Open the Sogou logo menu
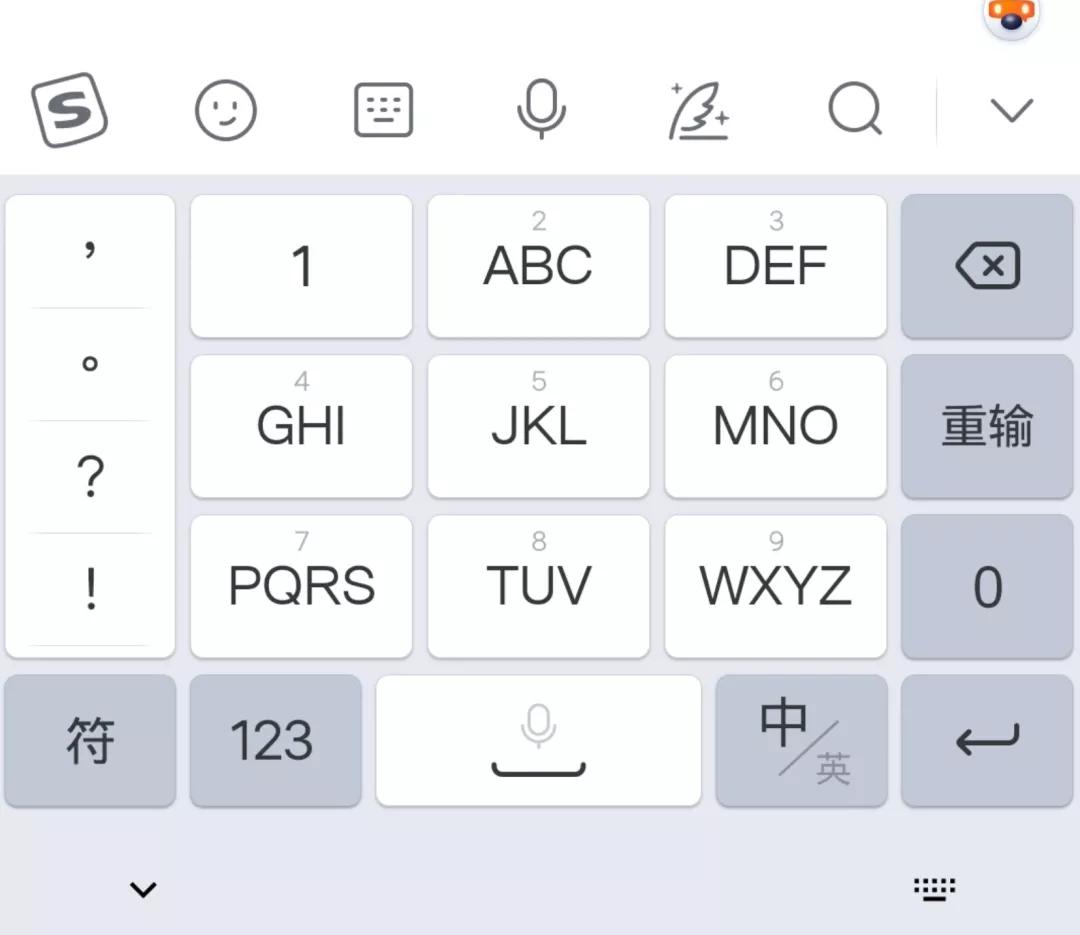This screenshot has width=1080, height=935. 69,110
